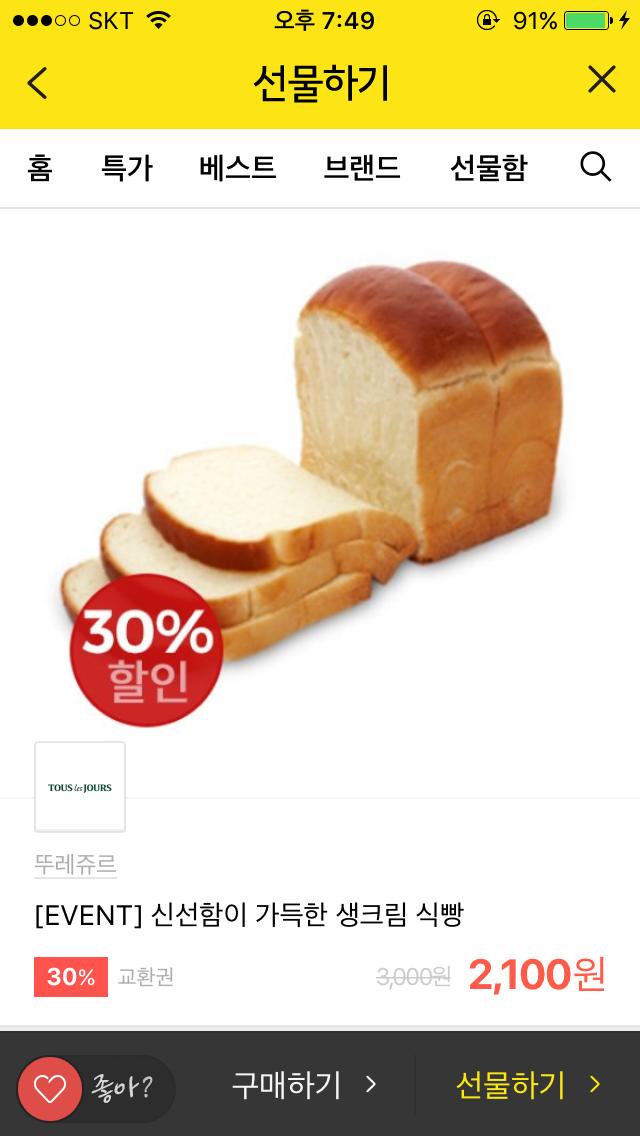The height and width of the screenshot is (1136, 640).
Task: Close the 선물하기 page
Action: (x=601, y=80)
